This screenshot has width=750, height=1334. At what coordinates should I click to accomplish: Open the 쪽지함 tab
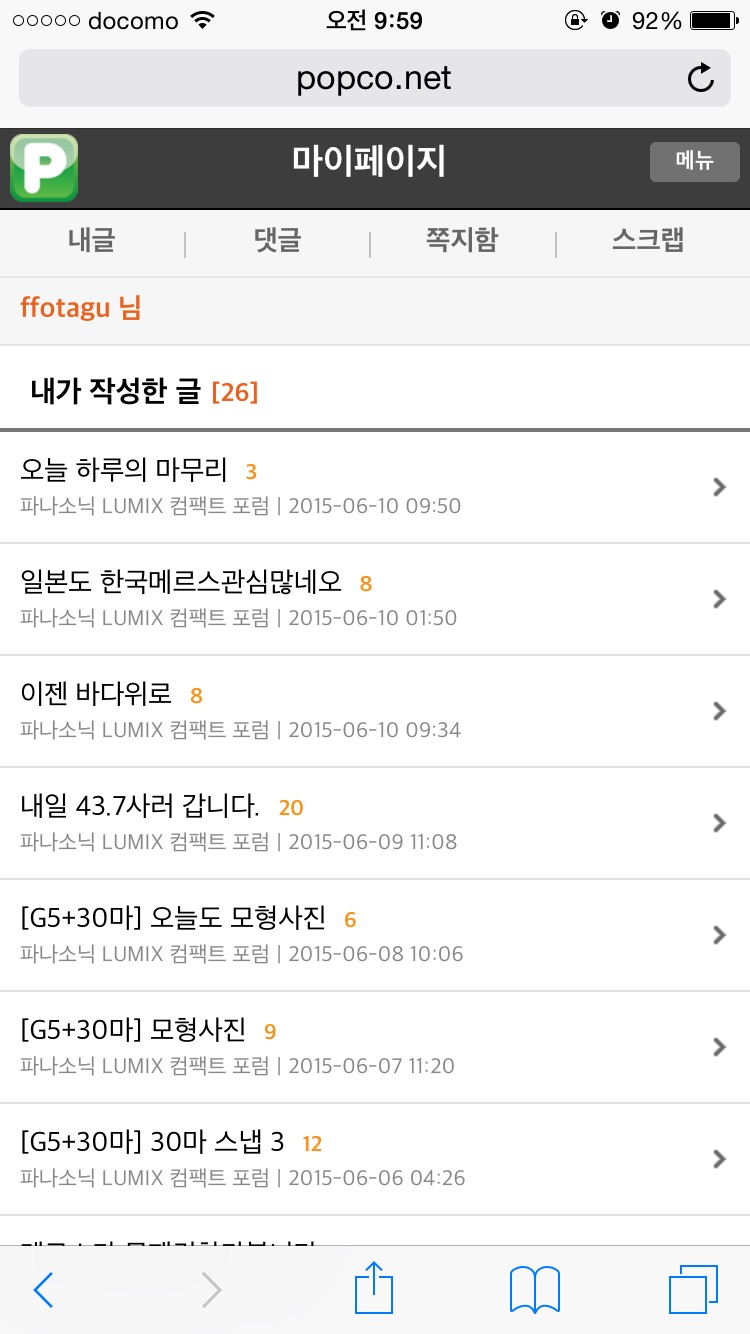pos(462,241)
